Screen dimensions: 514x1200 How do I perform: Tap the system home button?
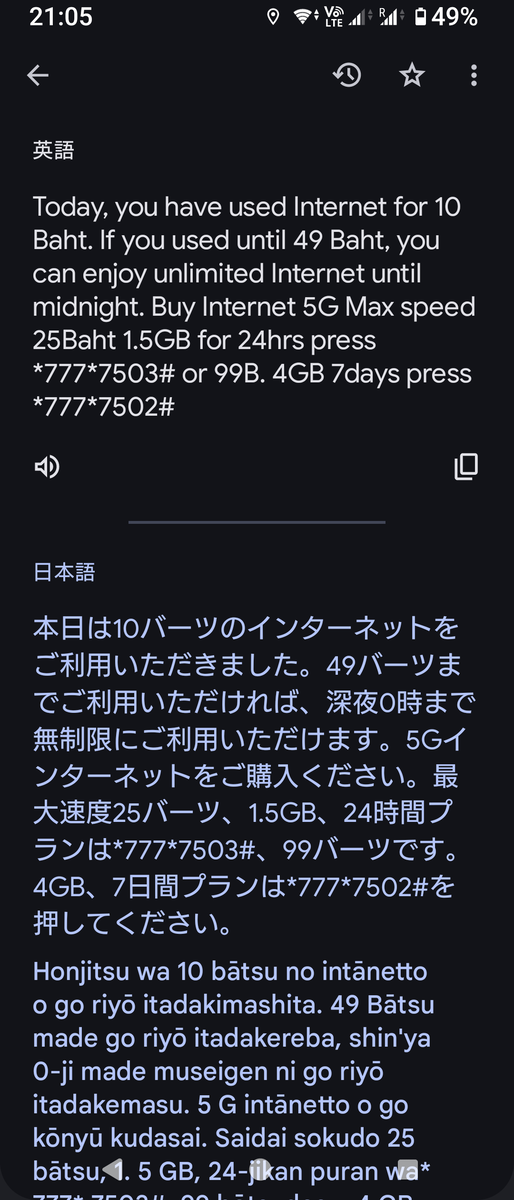pos(257,1167)
